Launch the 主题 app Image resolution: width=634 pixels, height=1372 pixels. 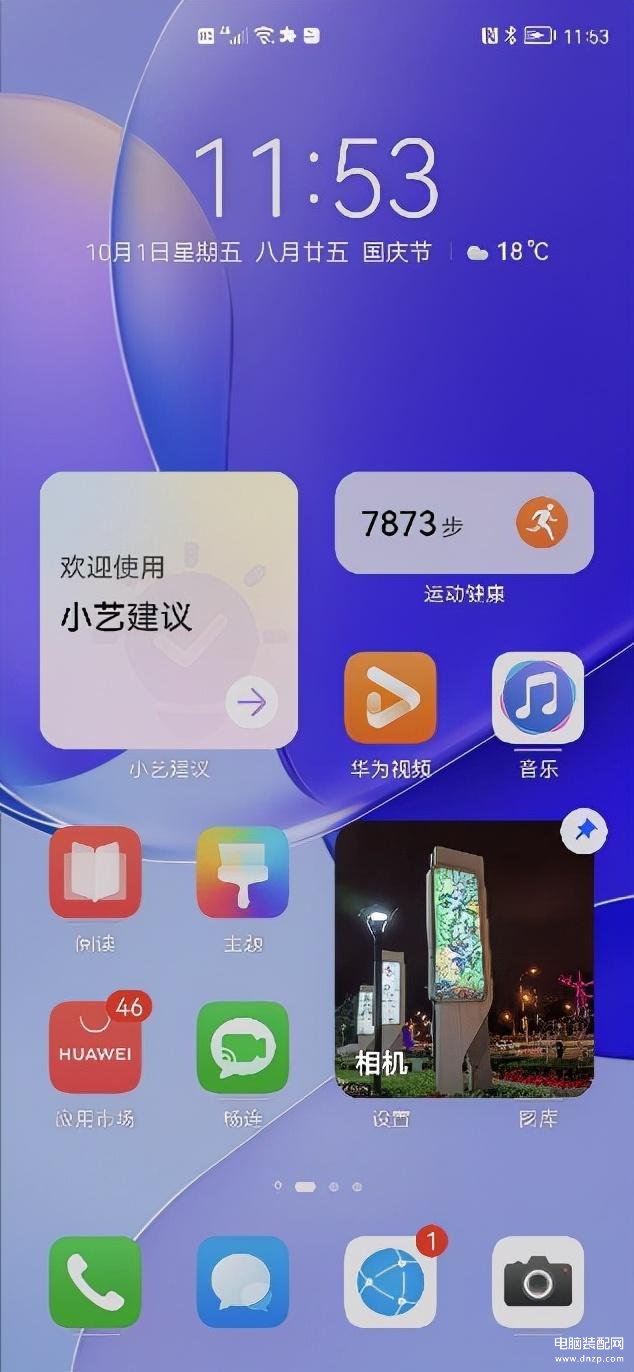click(x=242, y=872)
